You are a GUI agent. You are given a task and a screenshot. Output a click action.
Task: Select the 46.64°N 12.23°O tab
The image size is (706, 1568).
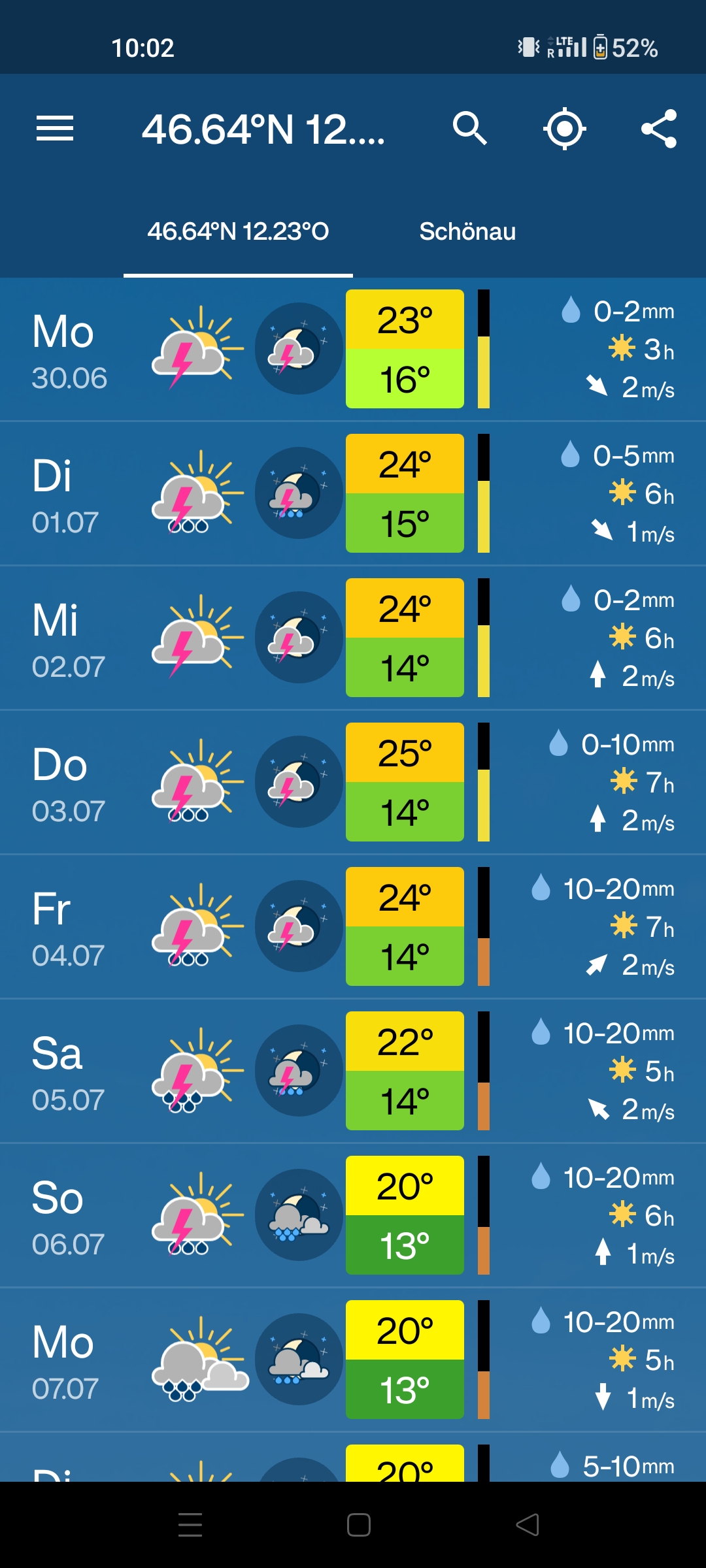238,231
